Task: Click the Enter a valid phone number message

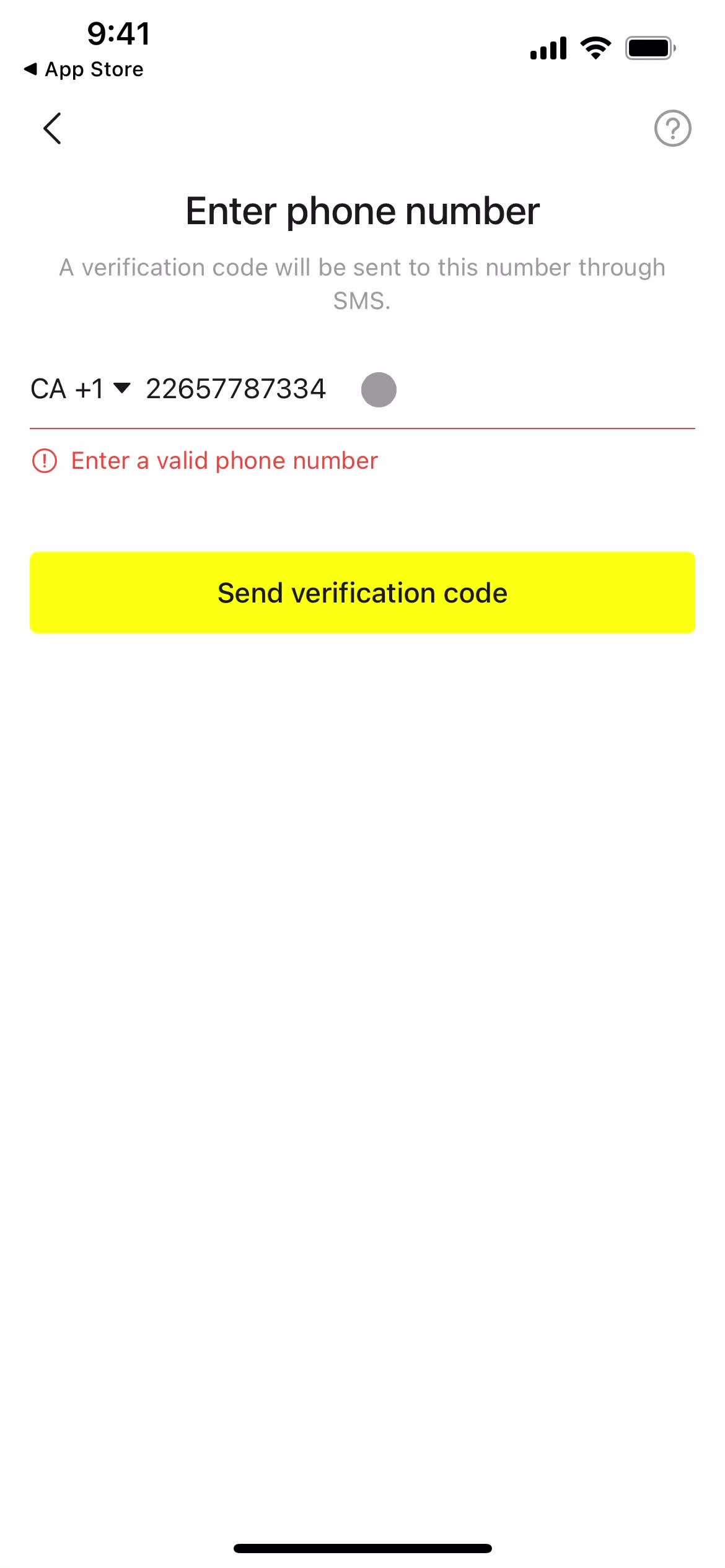Action: point(224,461)
